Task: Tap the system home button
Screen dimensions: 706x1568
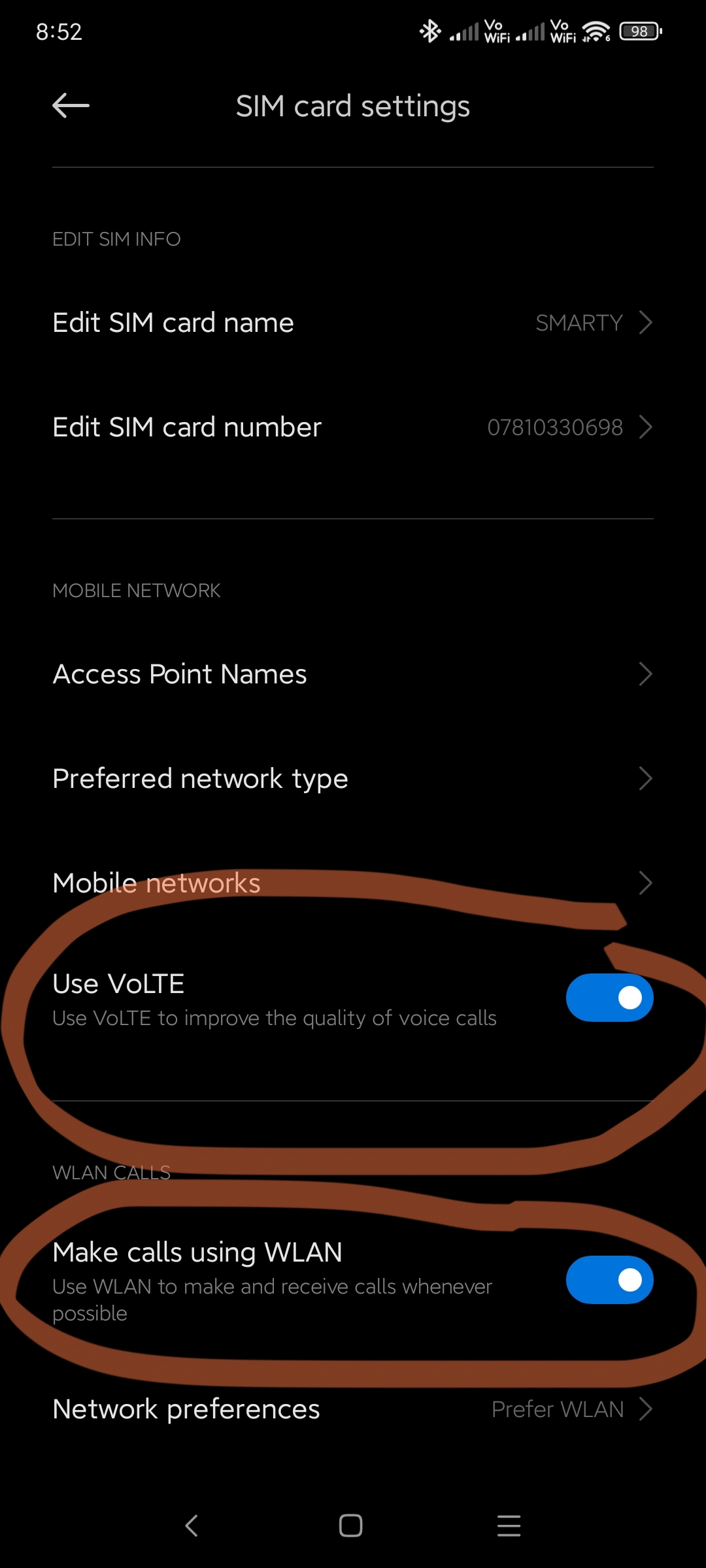Action: point(351,1526)
